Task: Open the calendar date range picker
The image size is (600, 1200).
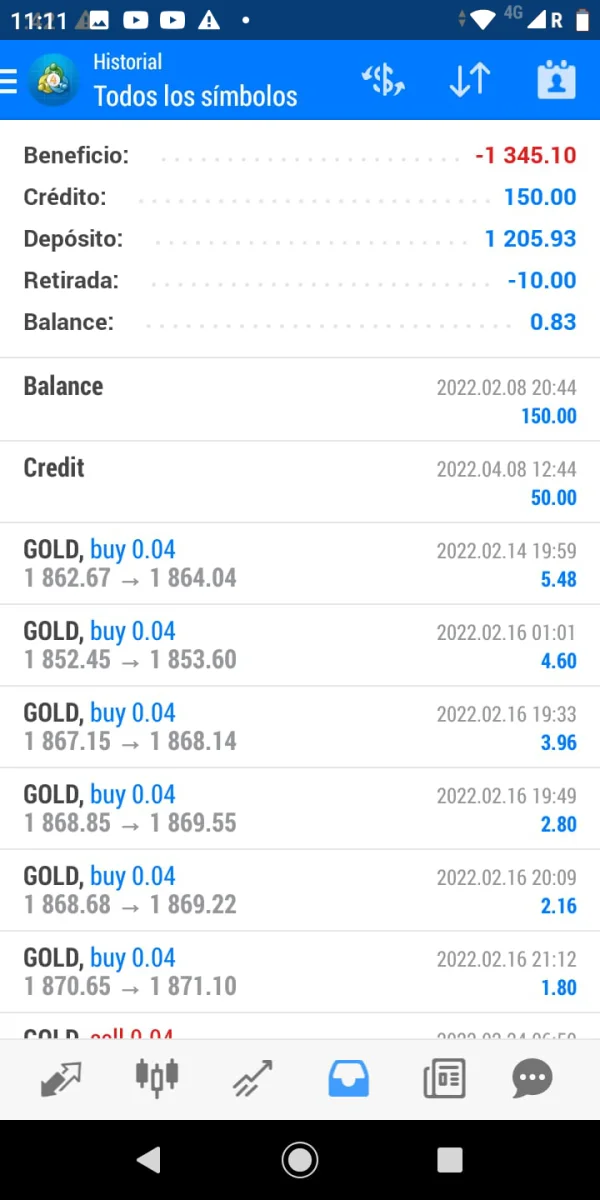Action: (556, 80)
